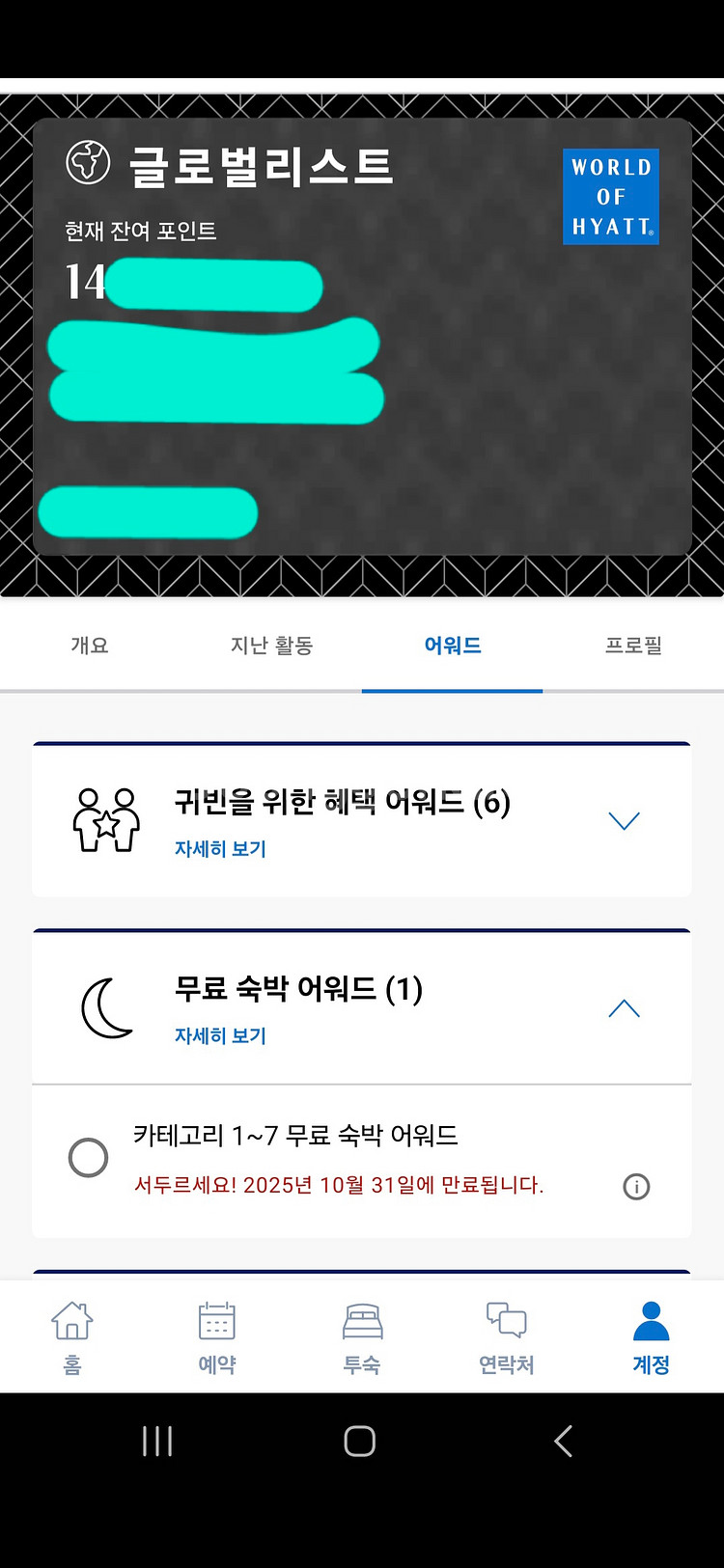Open 예약 in bottom navigation
The image size is (724, 1568).
click(217, 1336)
